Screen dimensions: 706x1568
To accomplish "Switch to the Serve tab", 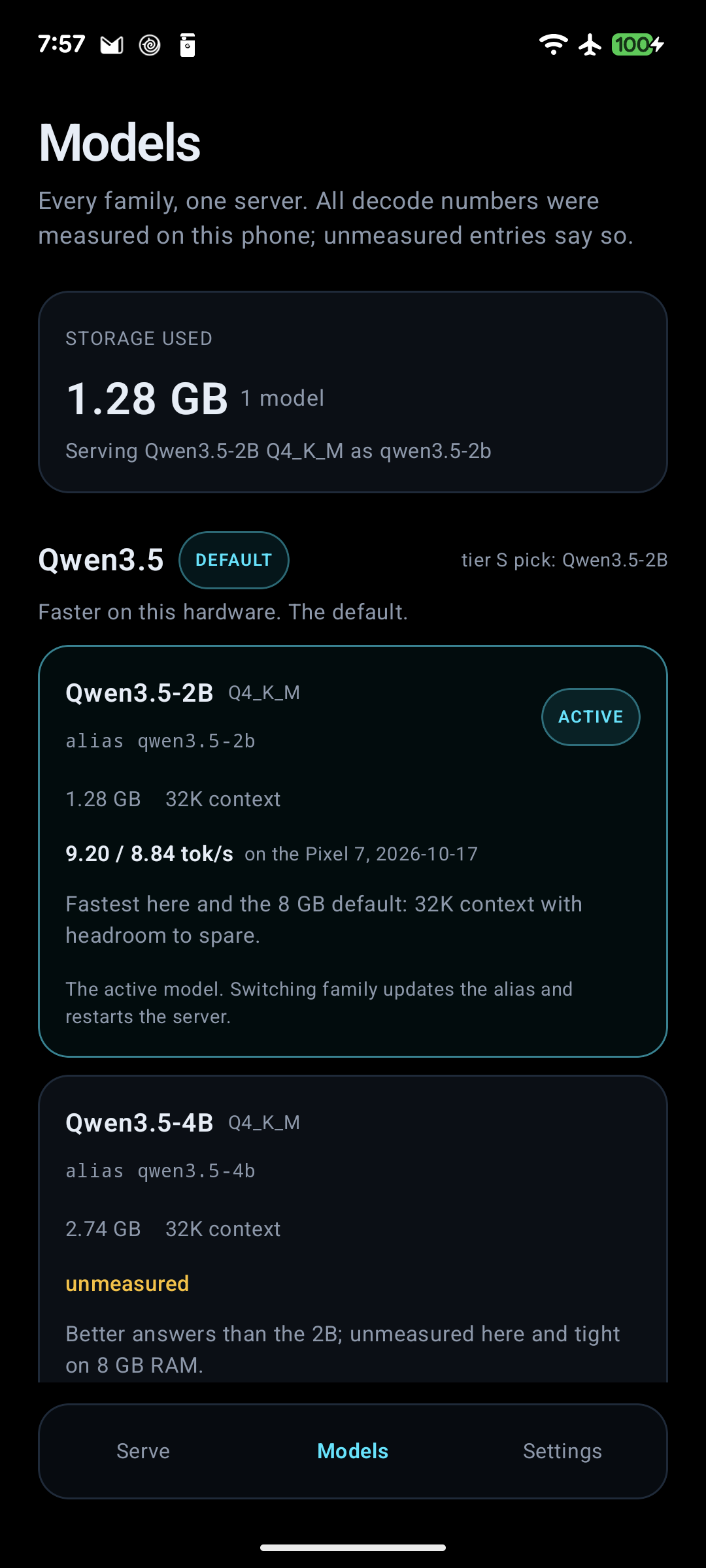I will (x=143, y=1451).
